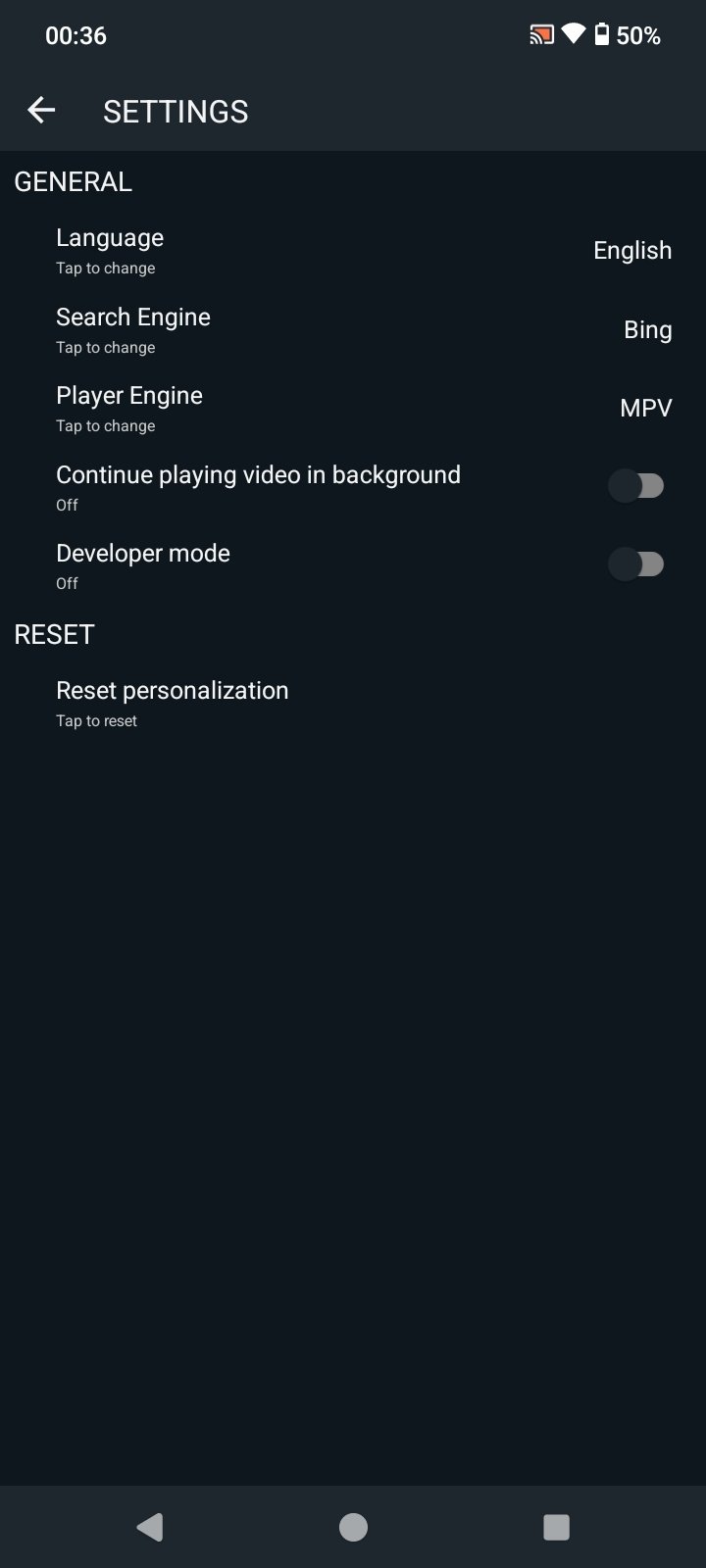Tap the 'Tap to change' text under Language

(105, 268)
